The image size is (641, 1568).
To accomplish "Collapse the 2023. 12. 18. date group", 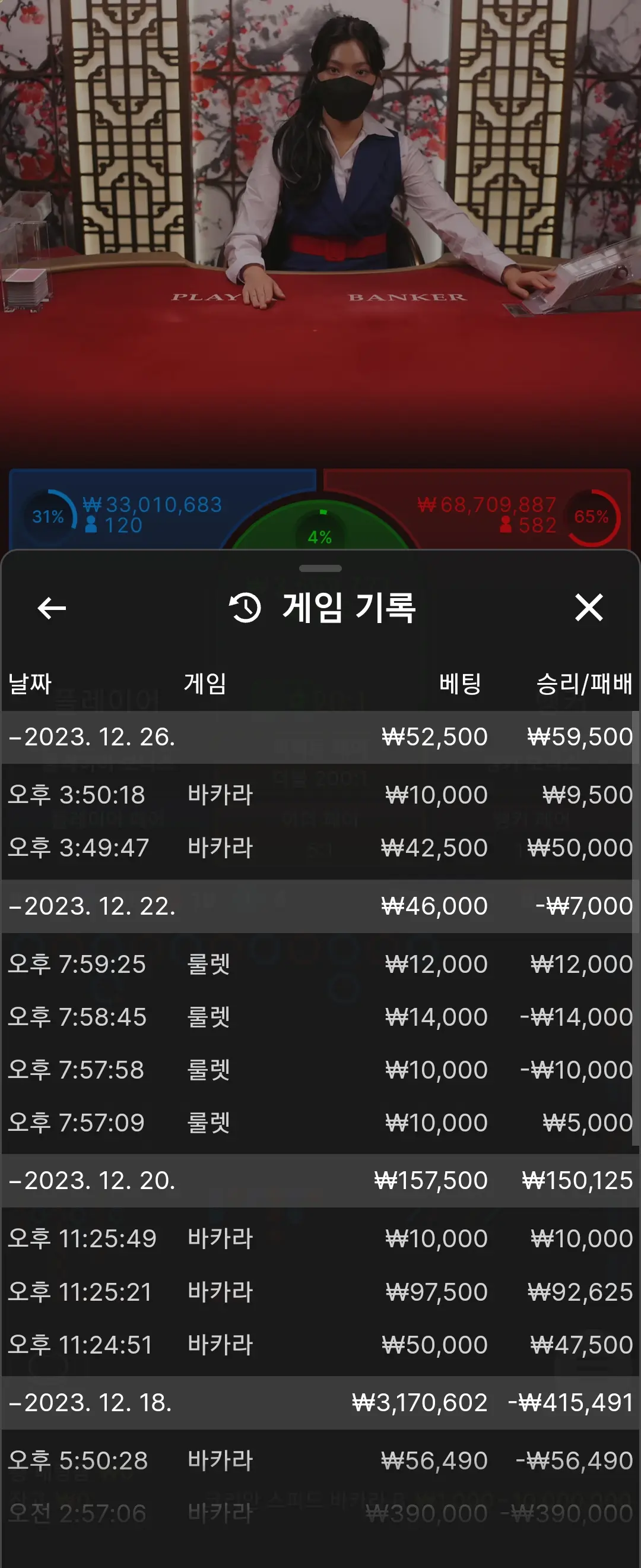I will tap(316, 1403).
